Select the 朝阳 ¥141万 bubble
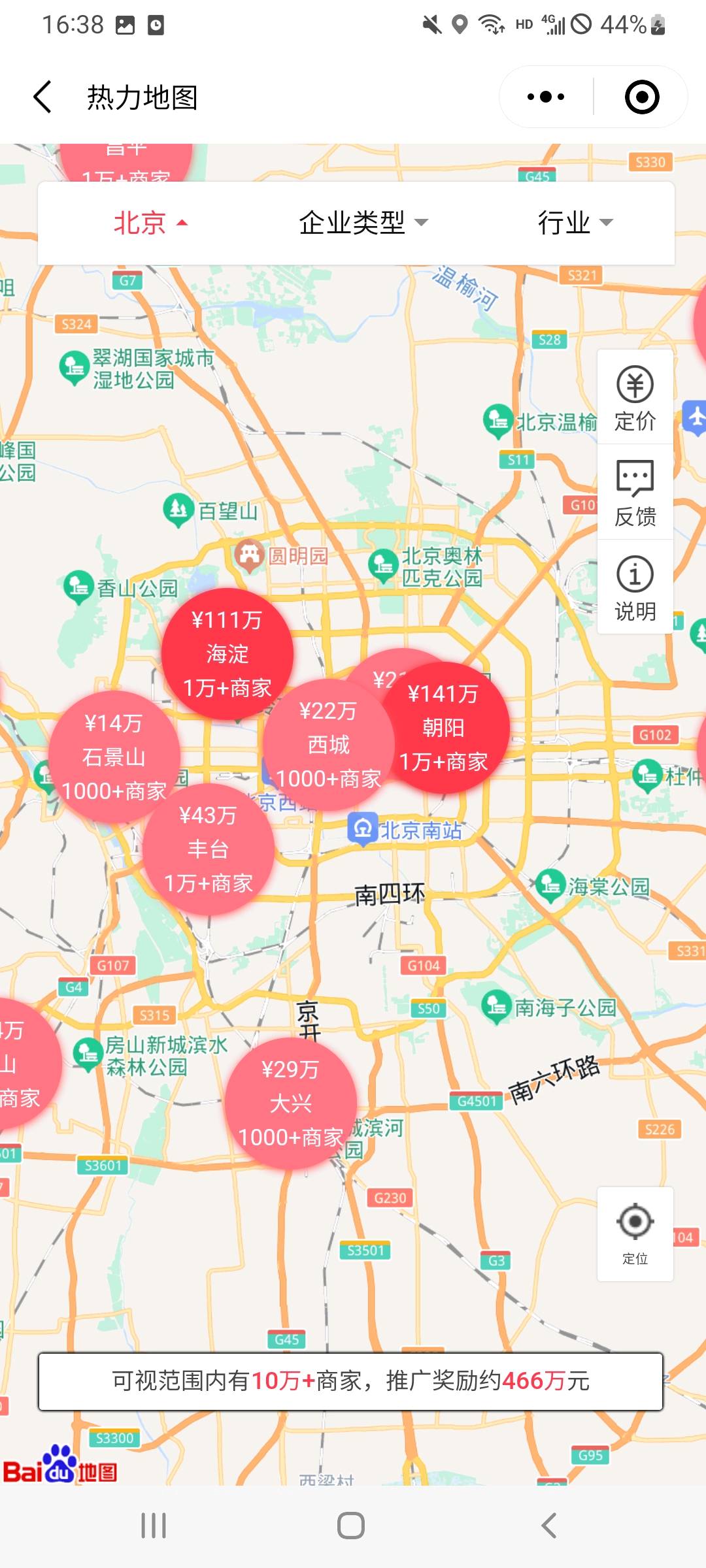 coord(444,727)
